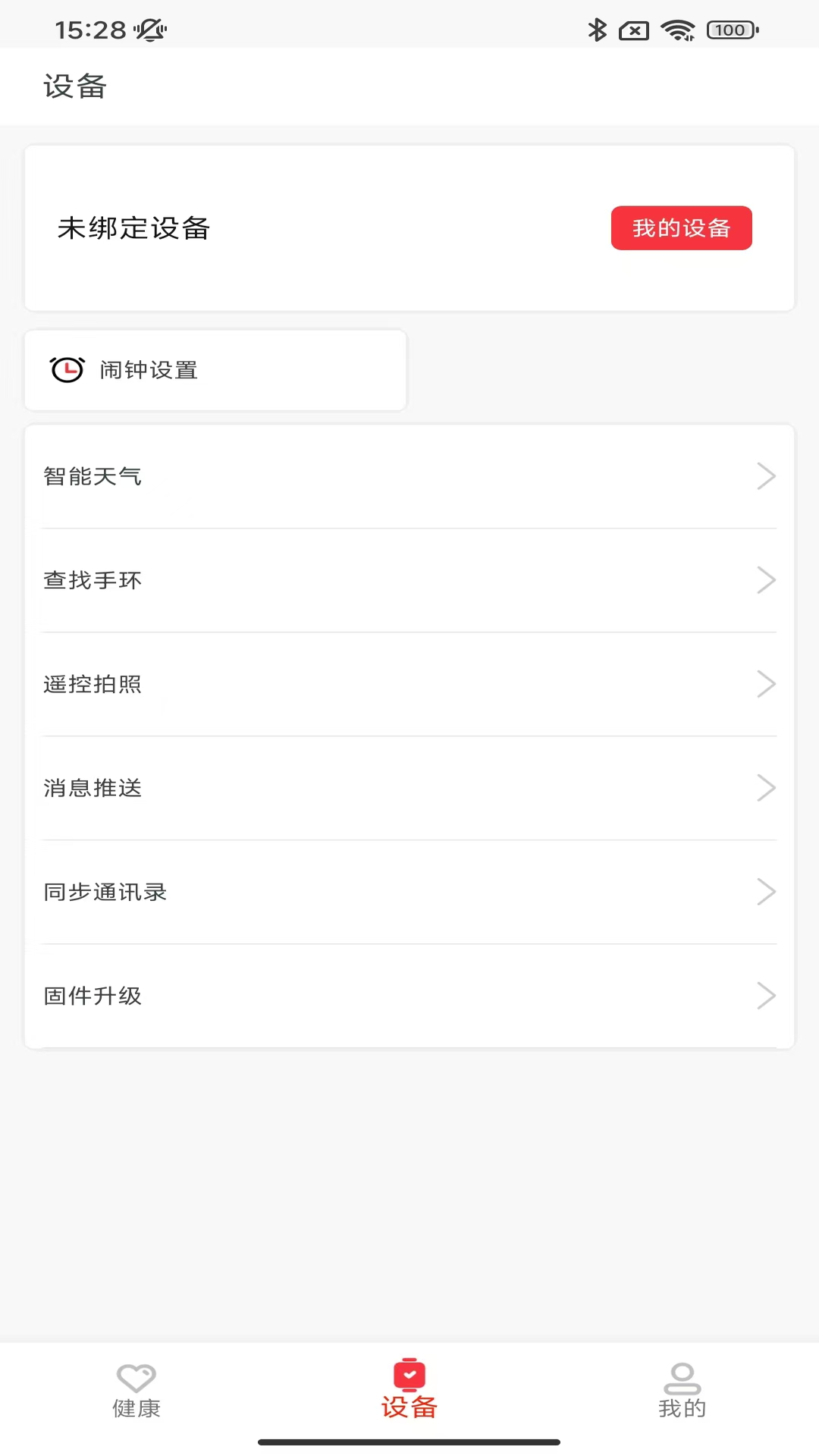Tap the 未绑定设备 label
Screen dimensions: 819x1456
tap(134, 229)
